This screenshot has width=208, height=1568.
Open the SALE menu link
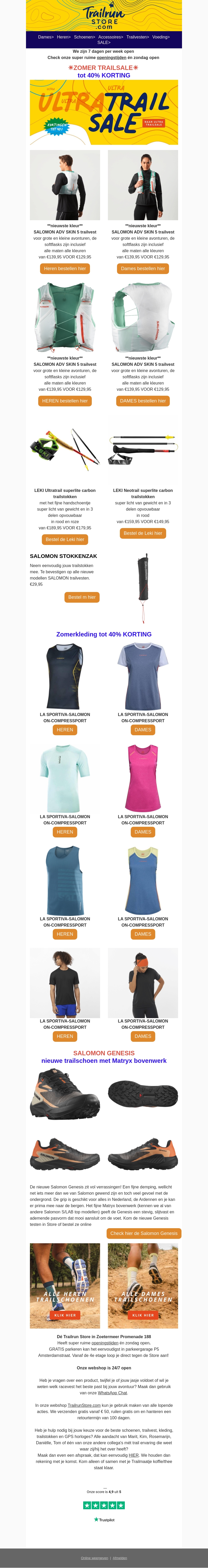click(x=104, y=43)
